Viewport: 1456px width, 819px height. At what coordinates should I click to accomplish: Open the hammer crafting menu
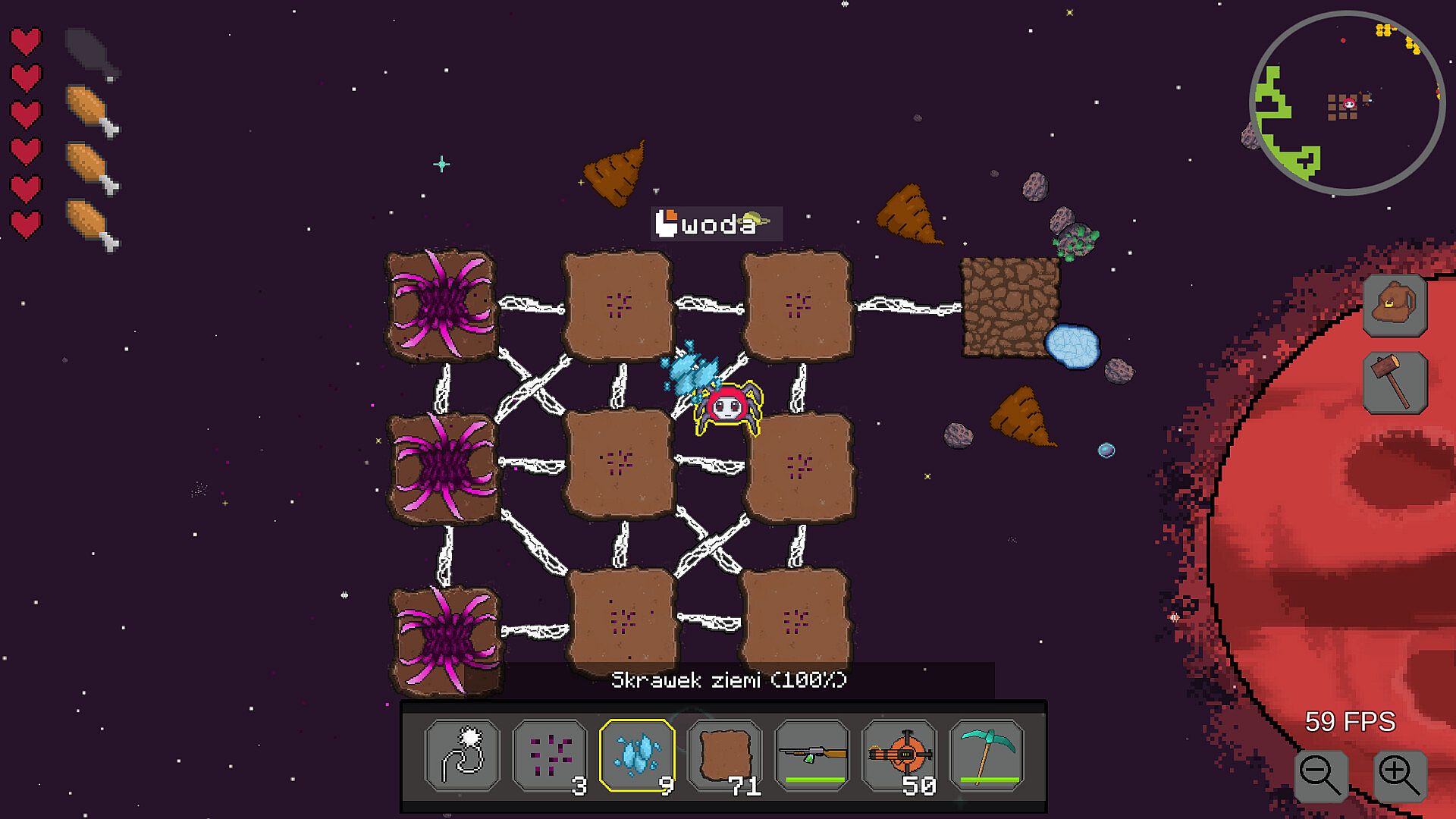[1395, 382]
